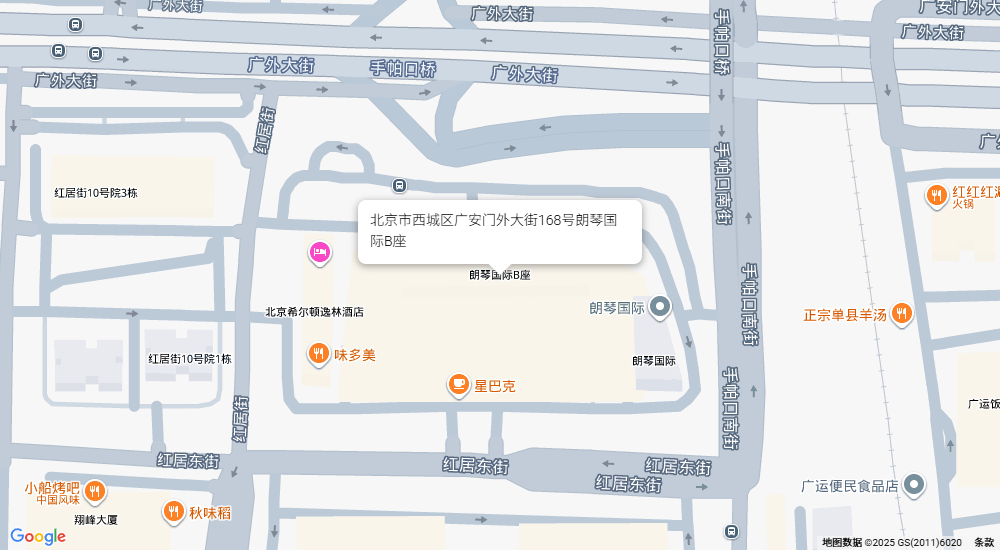Tap the 广运便民食品店 store pin
Image resolution: width=1000 pixels, height=550 pixels.
pos(914,486)
